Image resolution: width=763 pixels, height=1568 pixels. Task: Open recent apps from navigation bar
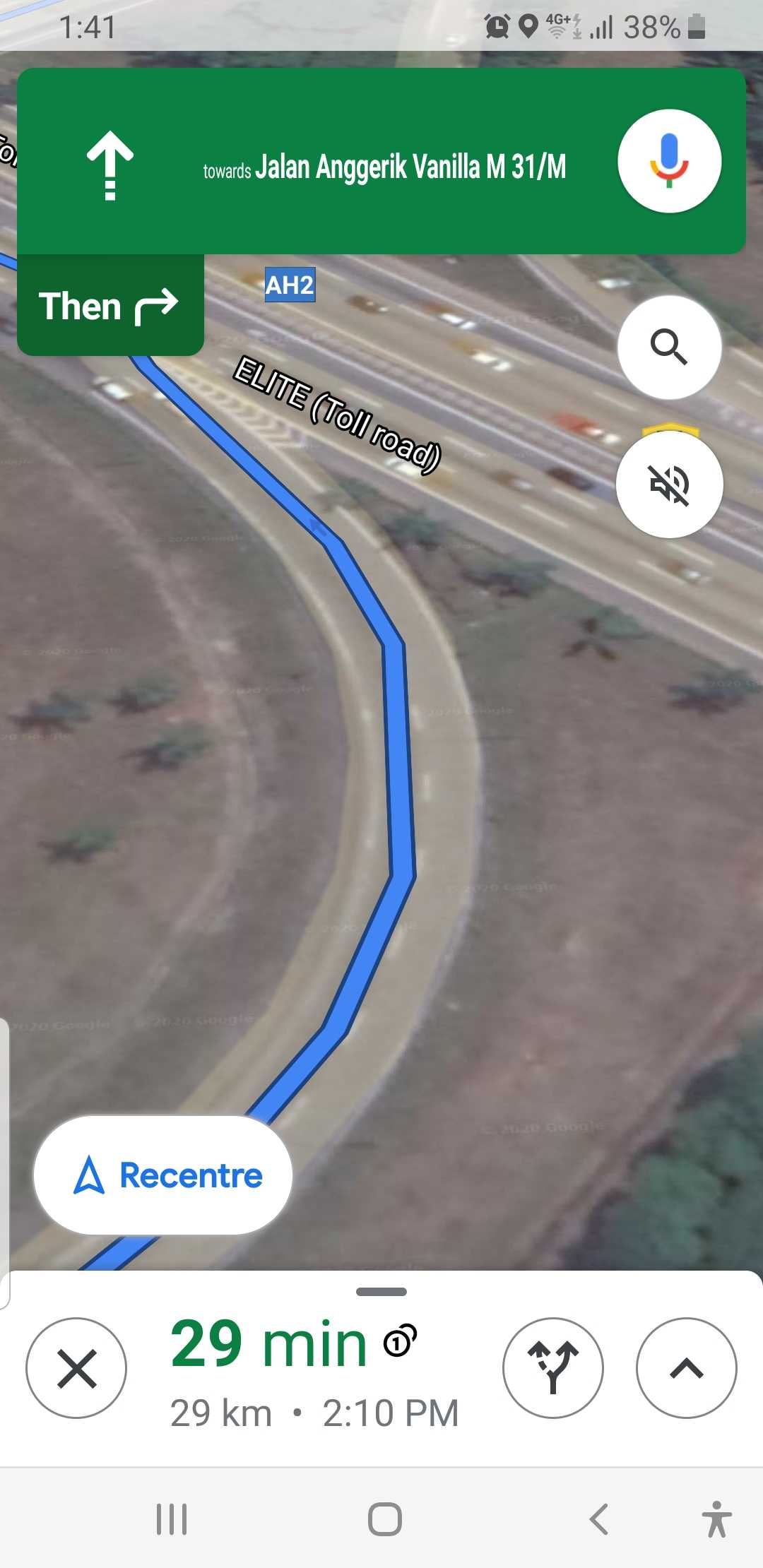coord(172,1519)
